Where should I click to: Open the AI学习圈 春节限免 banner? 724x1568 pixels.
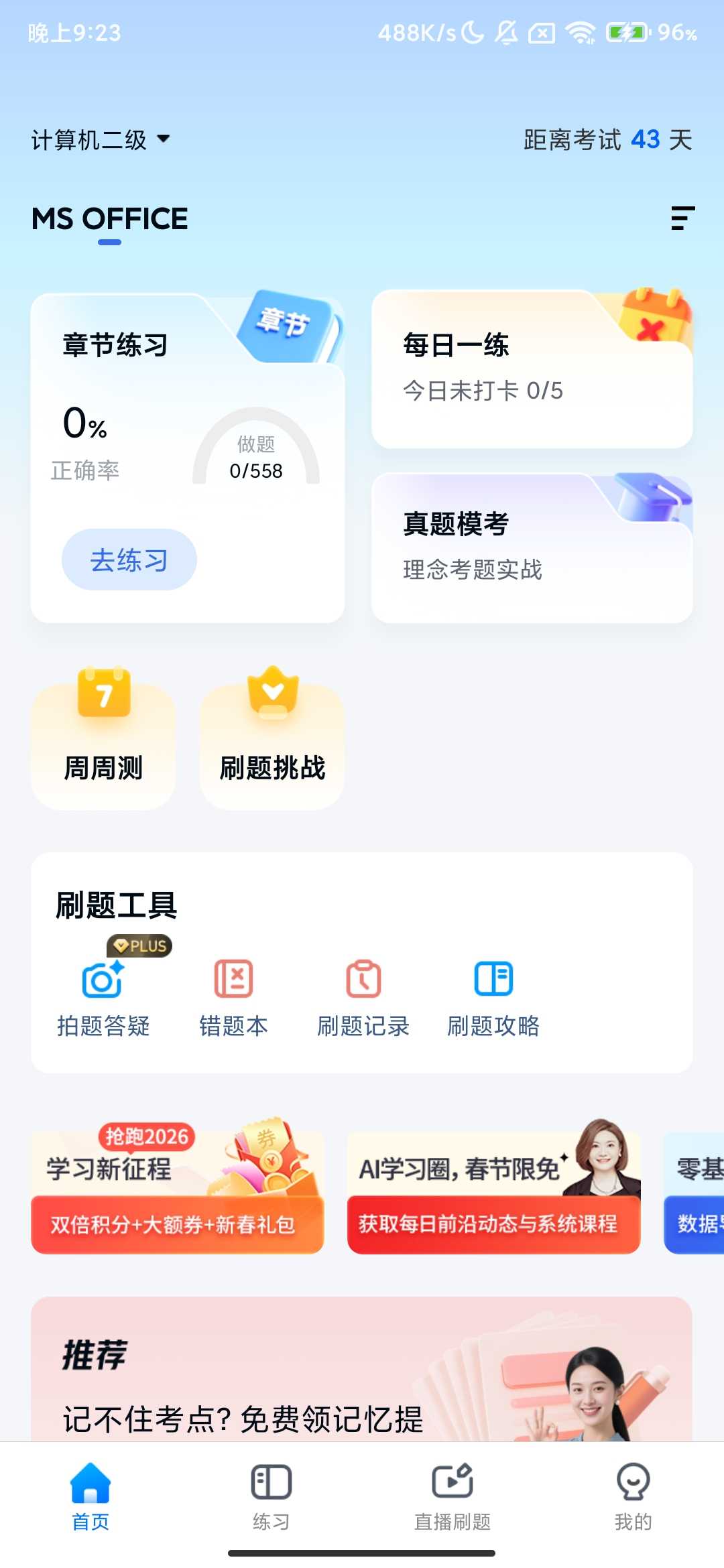[x=494, y=1193]
